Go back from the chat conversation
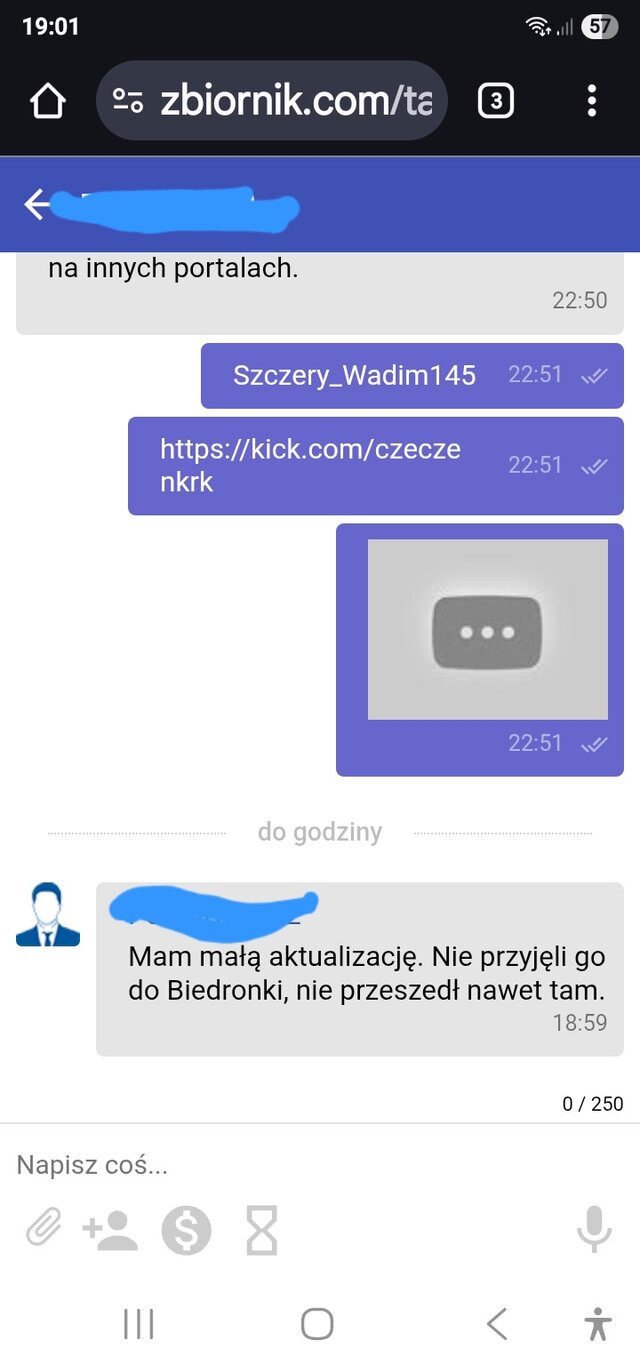Screen dimensions: 640x1372 point(37,205)
